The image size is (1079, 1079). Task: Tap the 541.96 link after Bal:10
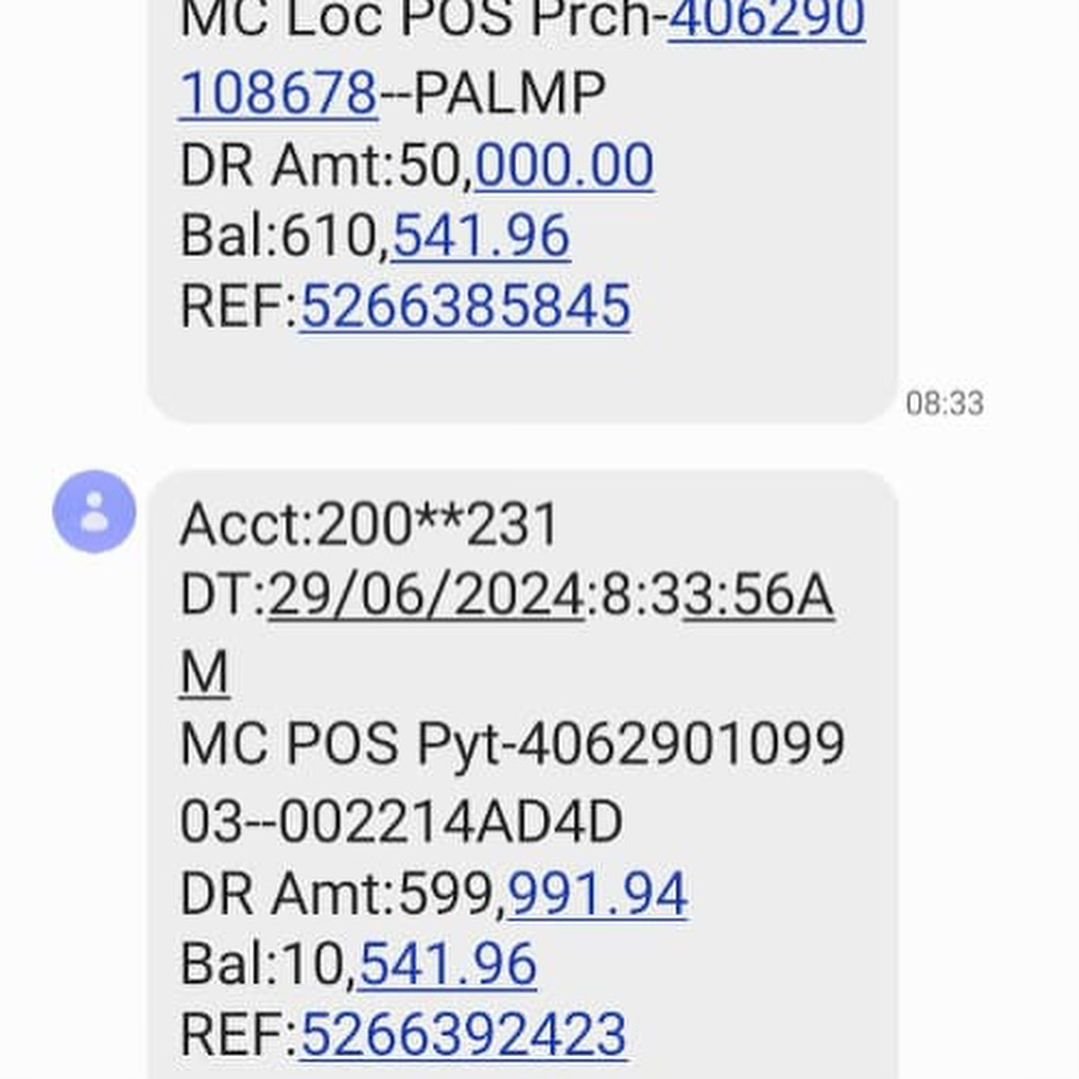(447, 964)
